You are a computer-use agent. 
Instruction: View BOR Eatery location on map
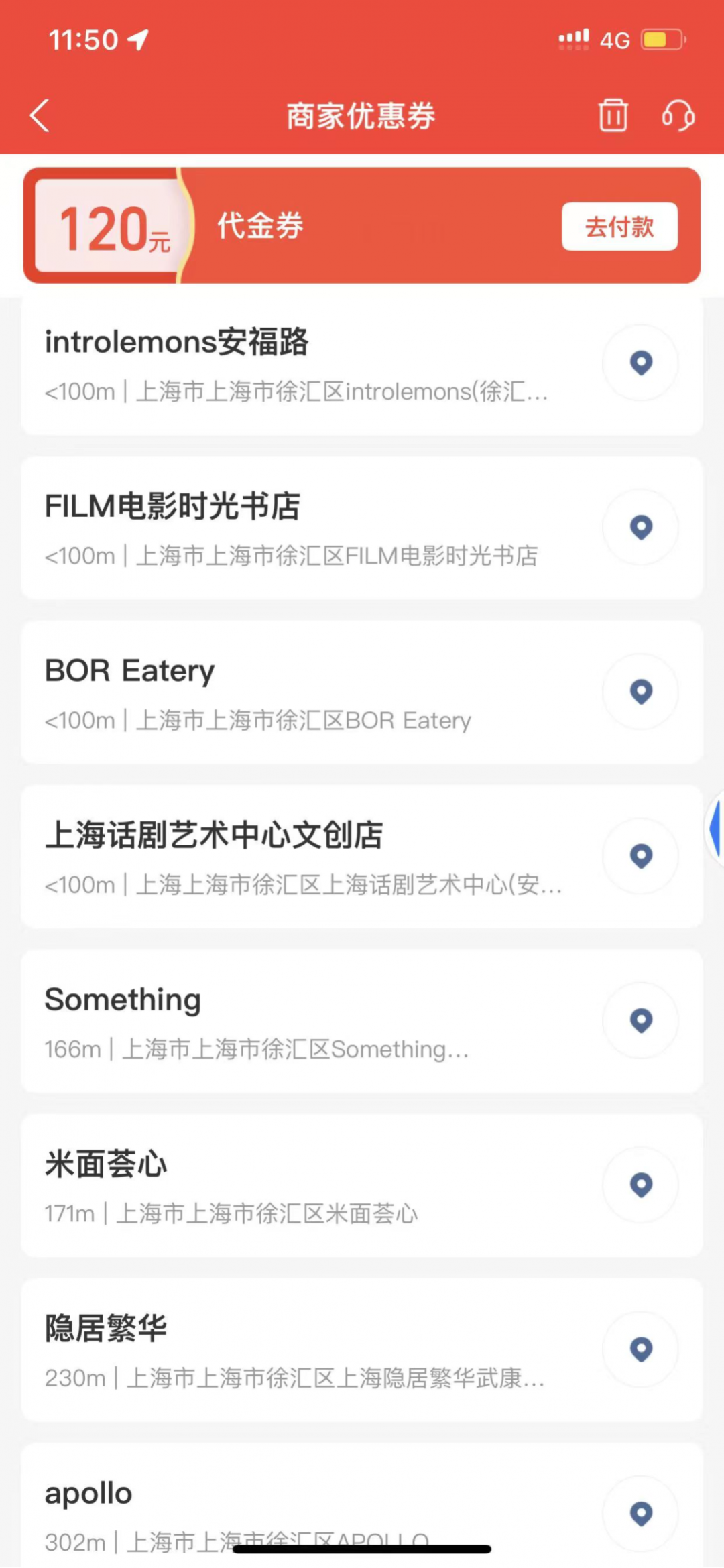(641, 692)
